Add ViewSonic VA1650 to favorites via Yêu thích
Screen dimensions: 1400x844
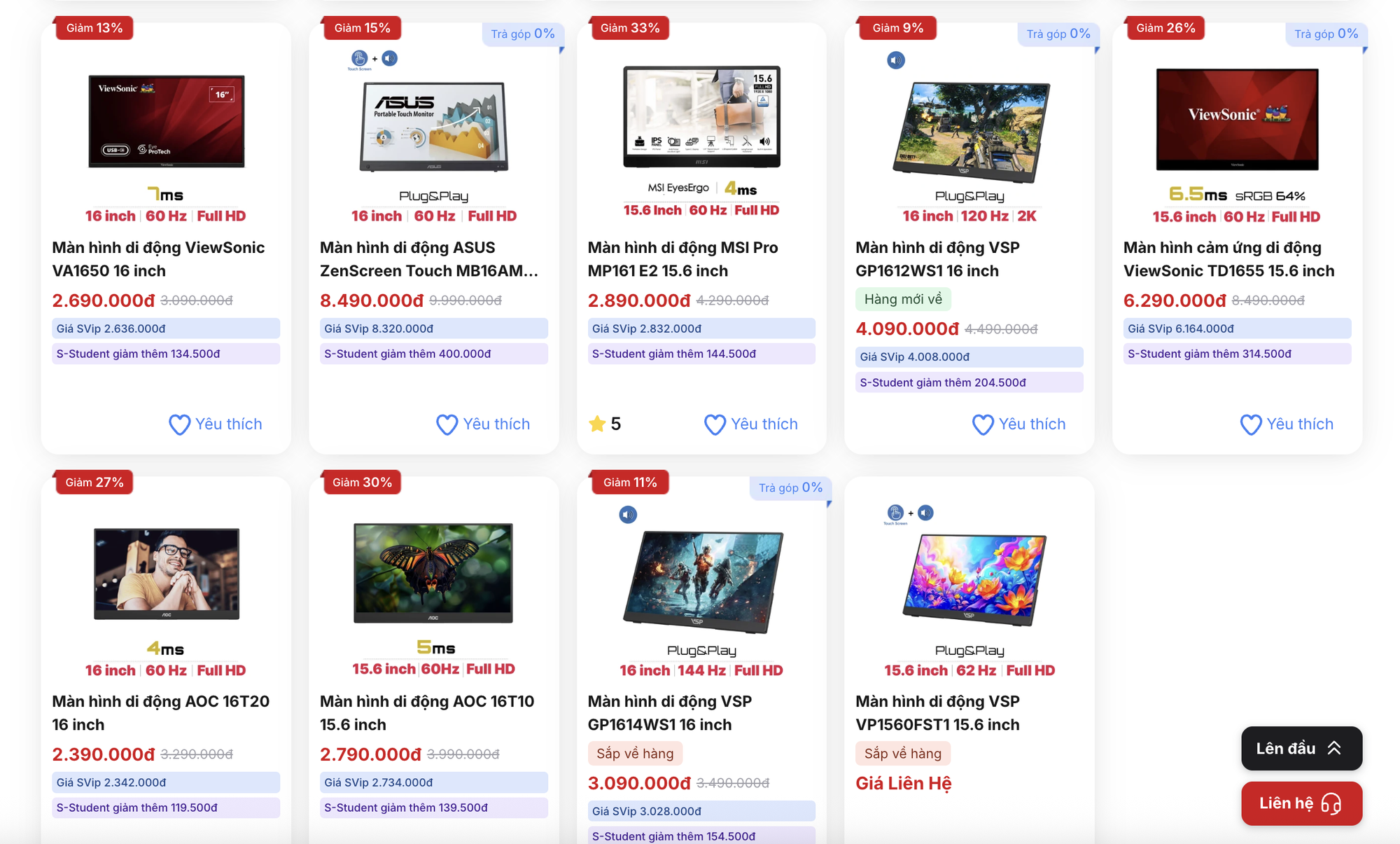click(216, 424)
